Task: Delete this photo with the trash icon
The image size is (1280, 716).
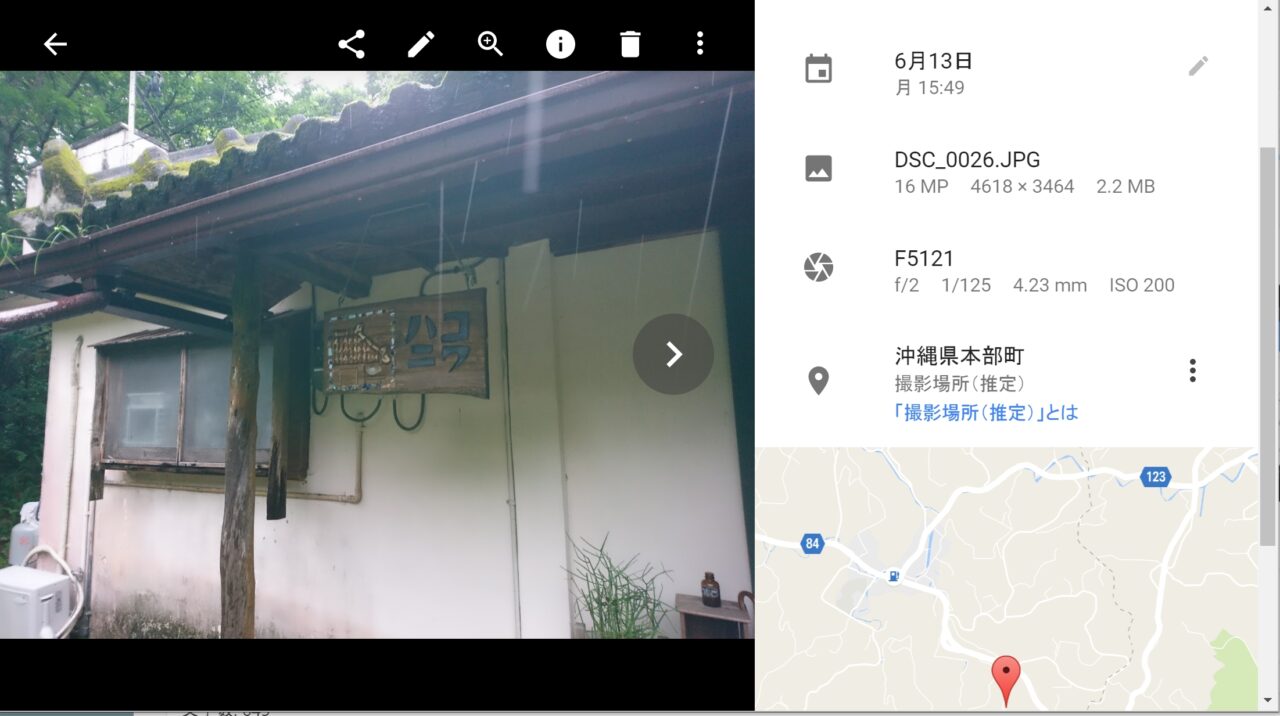Action: tap(630, 44)
